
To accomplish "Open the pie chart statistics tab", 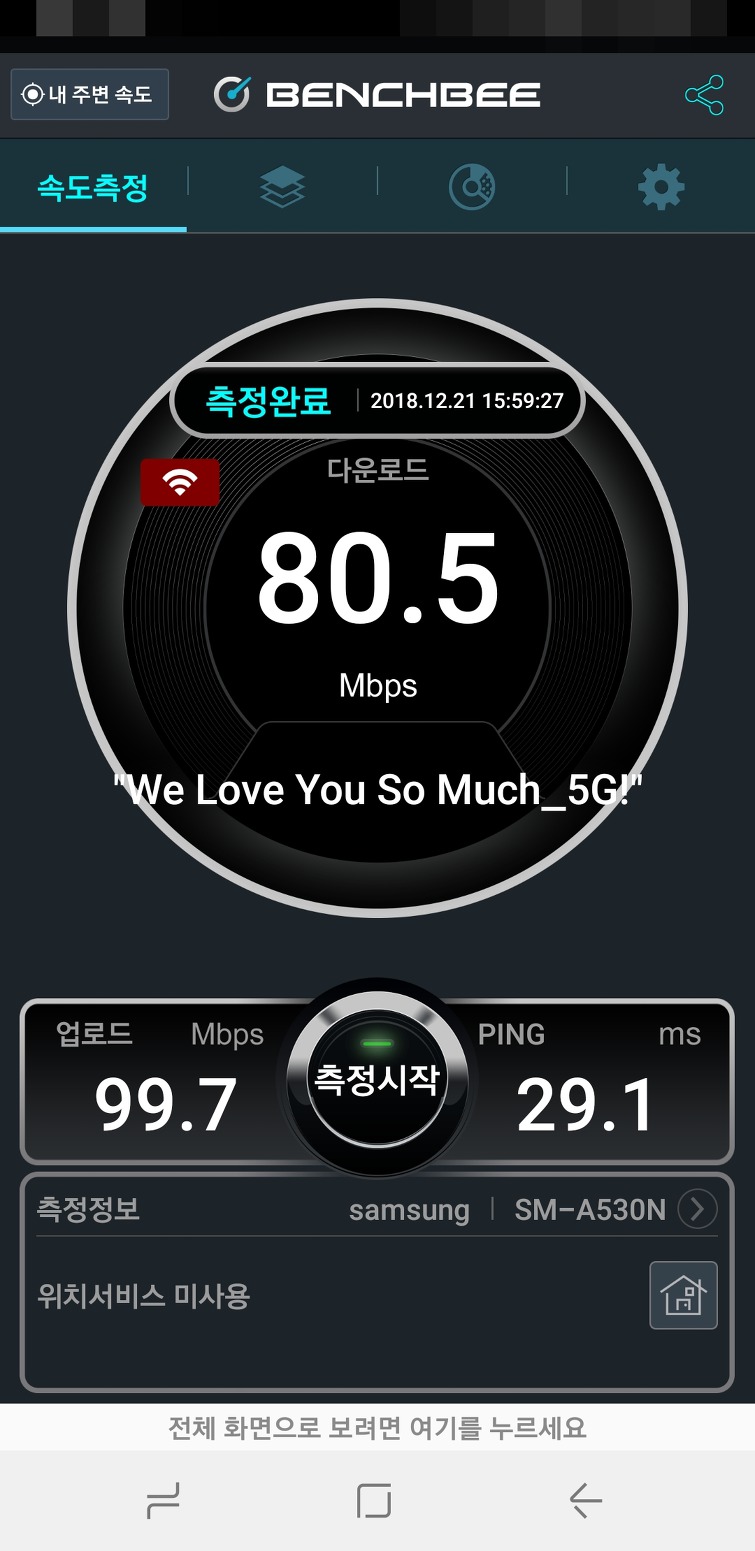I will [x=471, y=186].
